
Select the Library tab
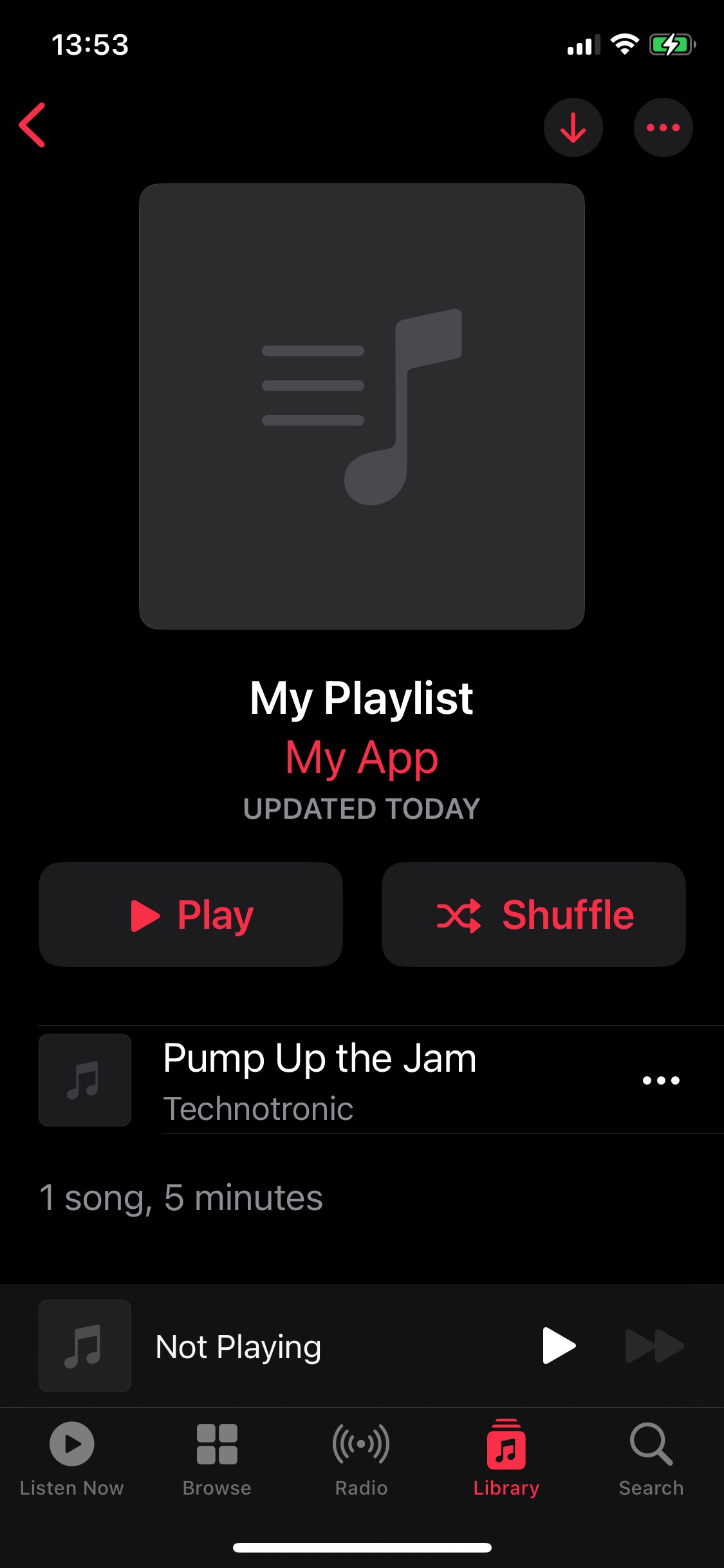point(506,1457)
